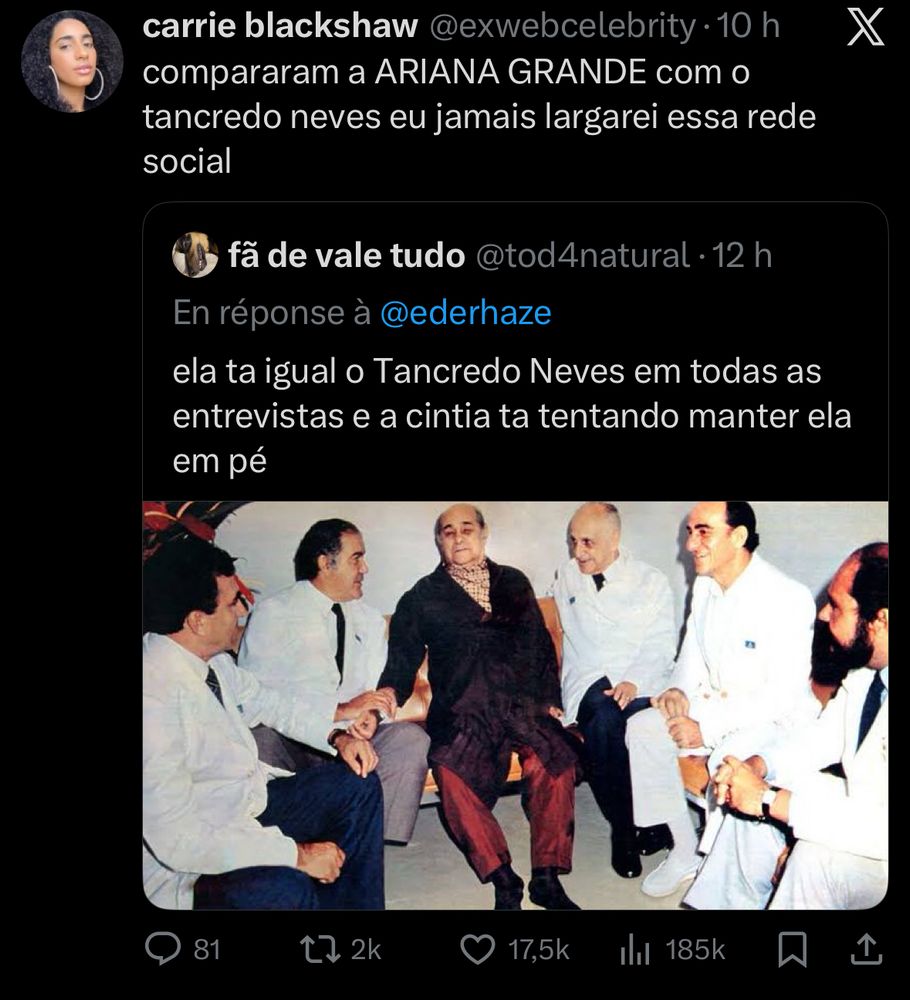
Task: Visit the @ederhaze mention link
Action: pos(465,313)
